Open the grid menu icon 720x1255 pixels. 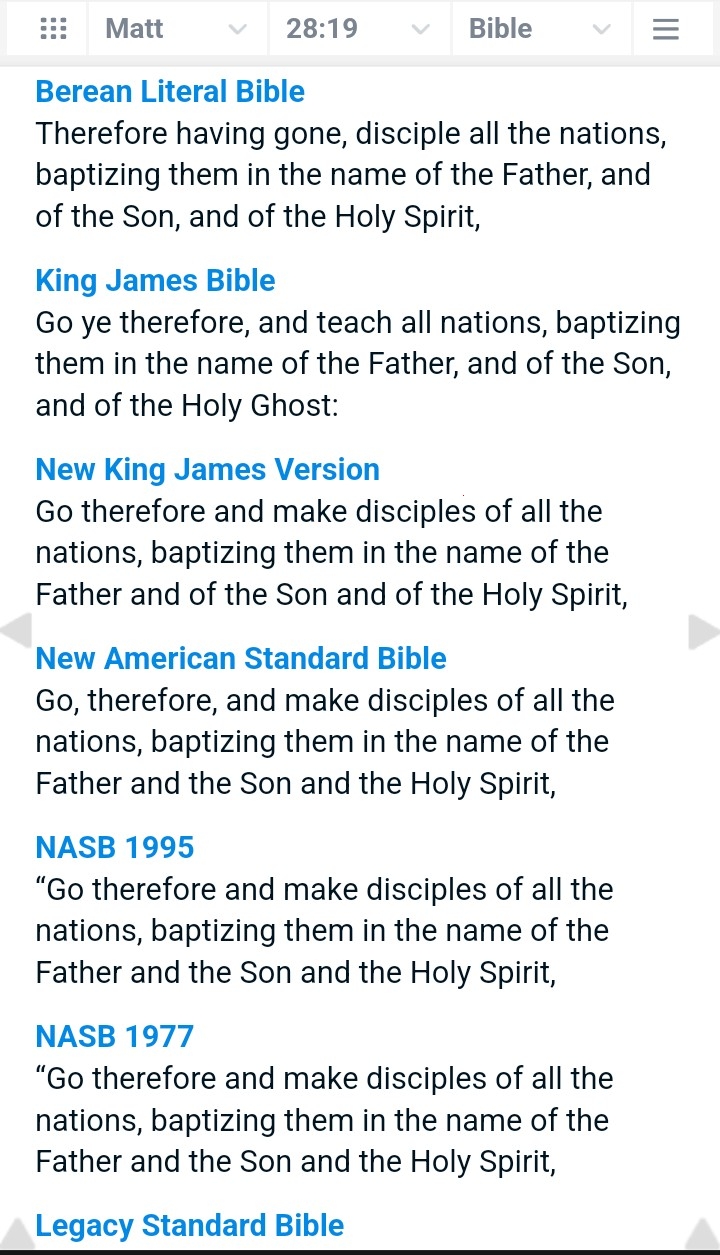pos(53,29)
